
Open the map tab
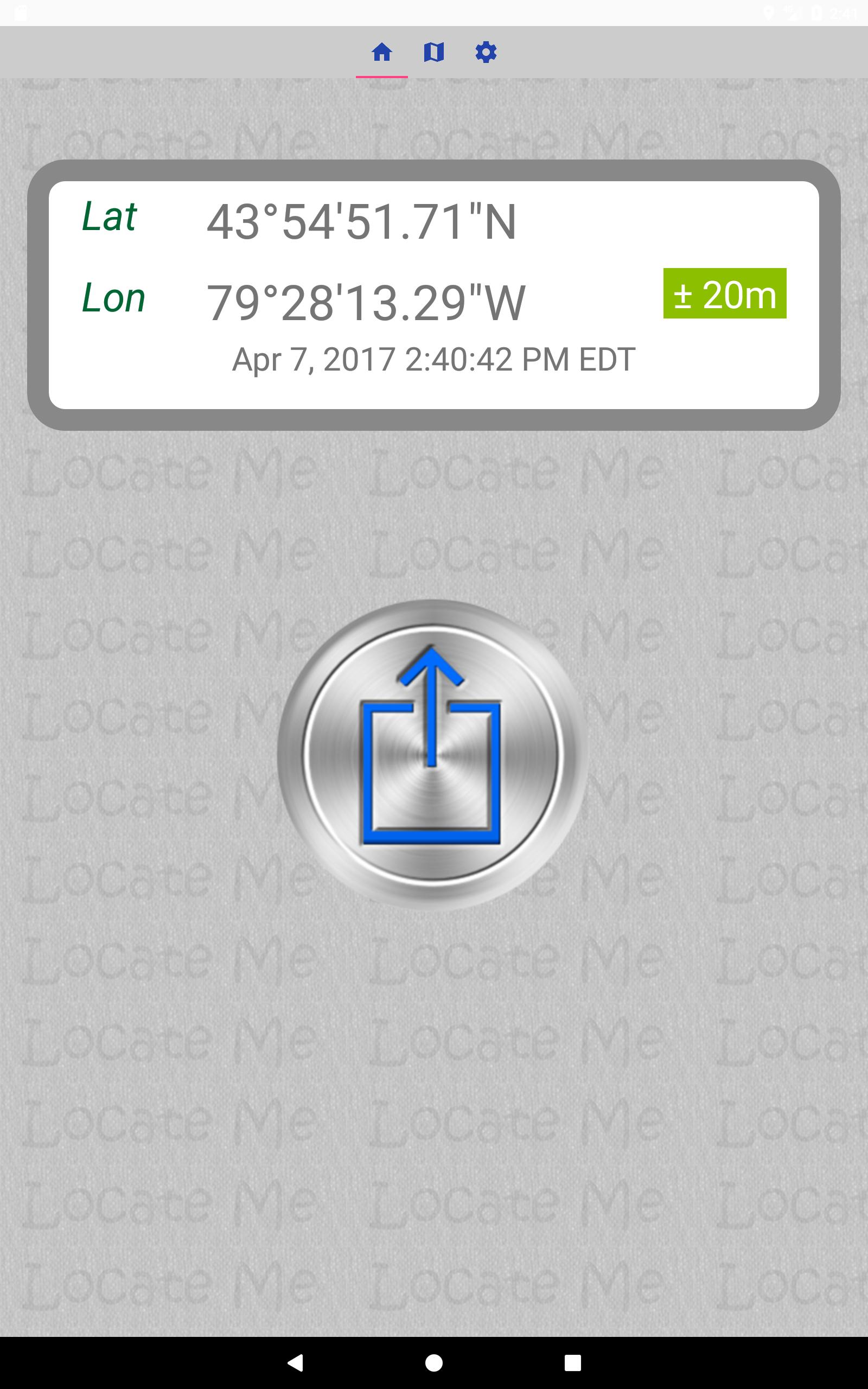434,52
